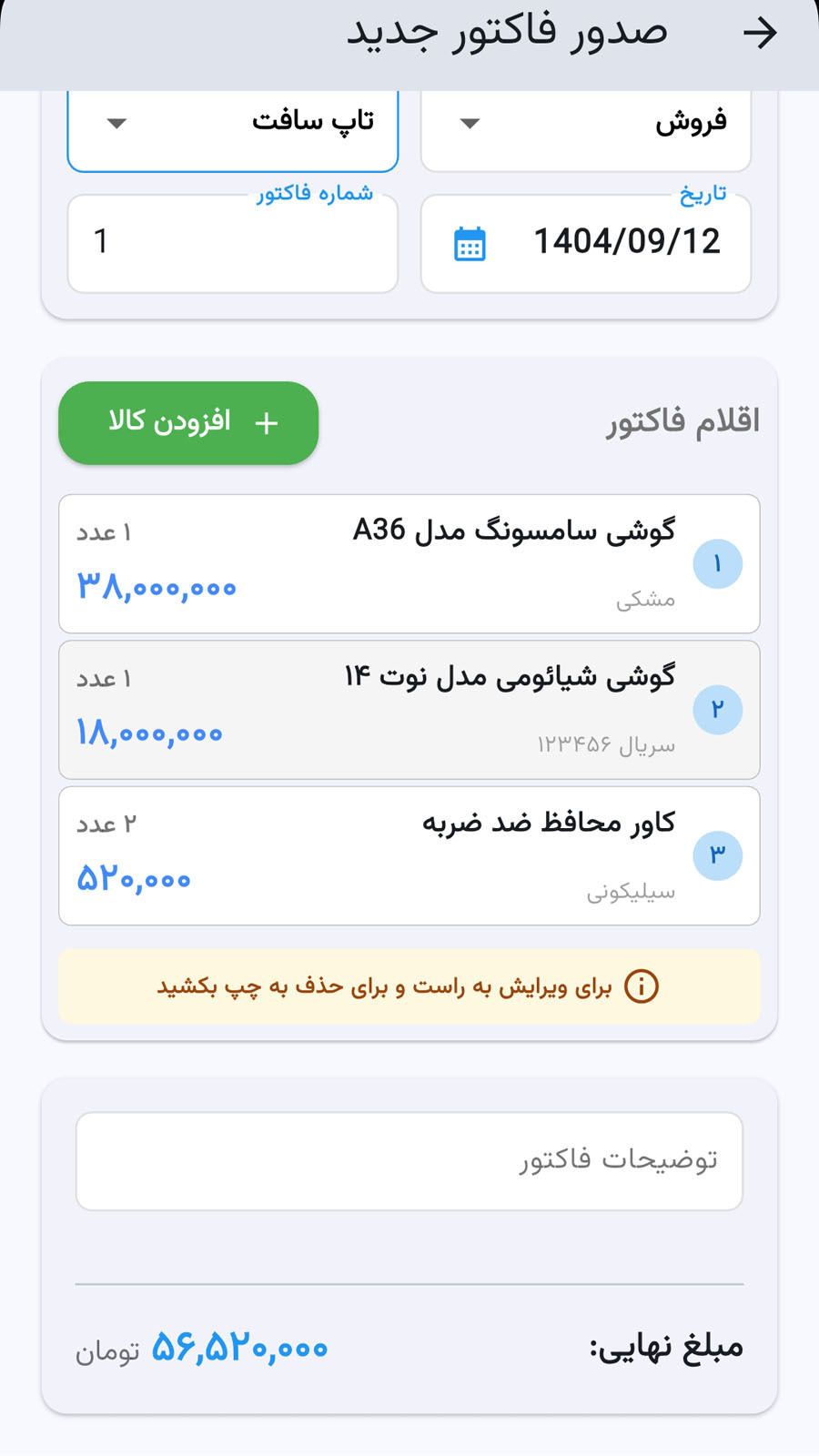This screenshot has width=819, height=1456.
Task: Click the شماره فاکتور input showing 1
Action: coord(232,242)
